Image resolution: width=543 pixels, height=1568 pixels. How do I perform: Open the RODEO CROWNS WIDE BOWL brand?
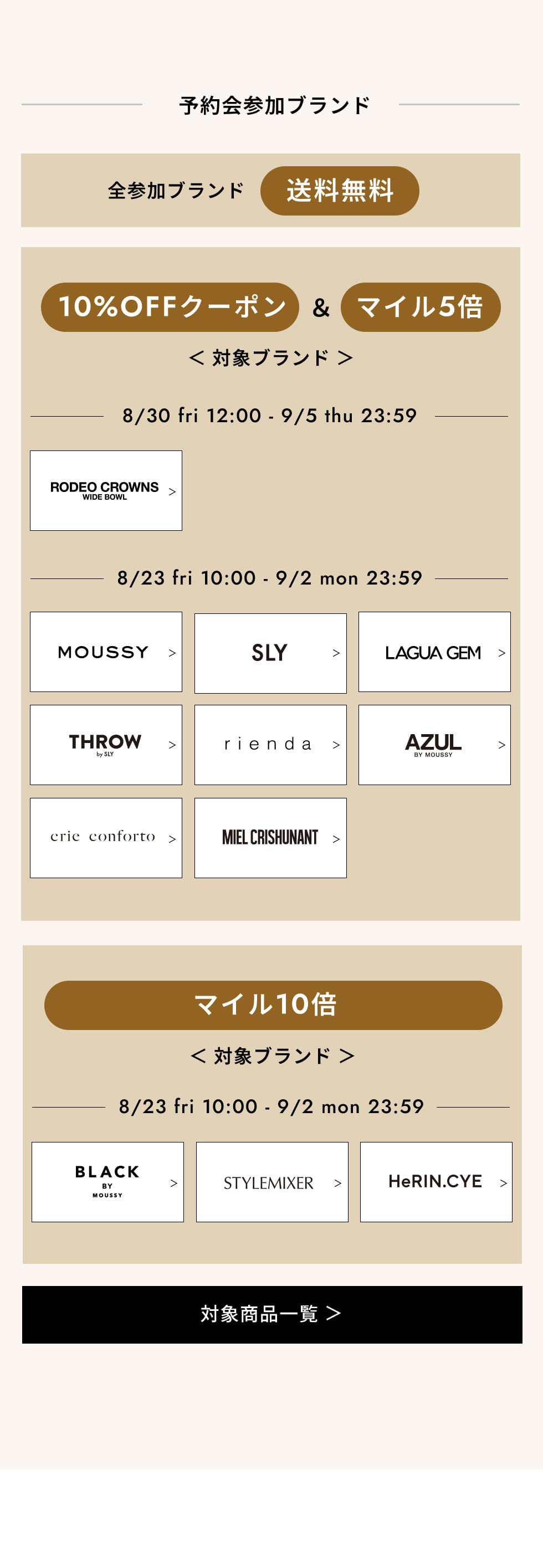(x=106, y=490)
